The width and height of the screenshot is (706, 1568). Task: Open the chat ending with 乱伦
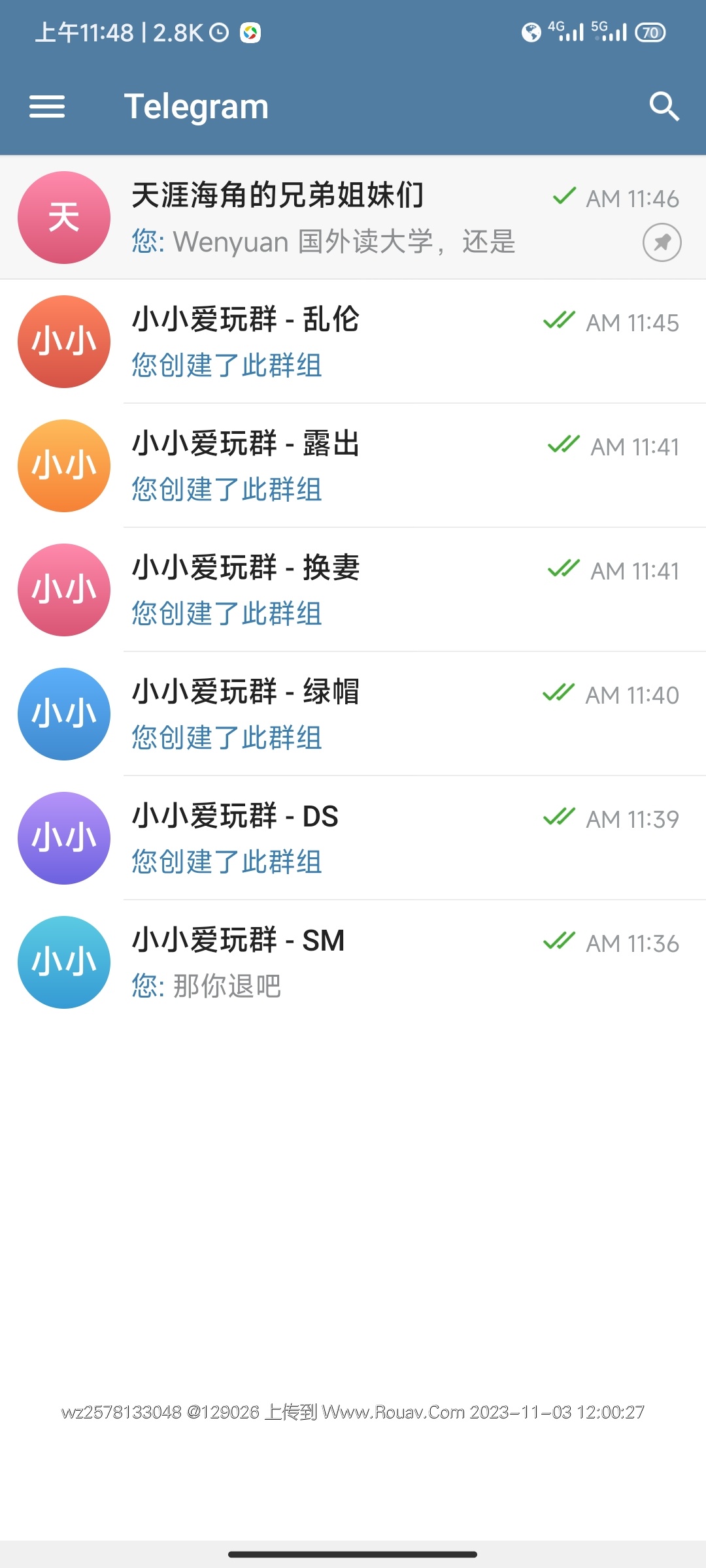point(353,342)
